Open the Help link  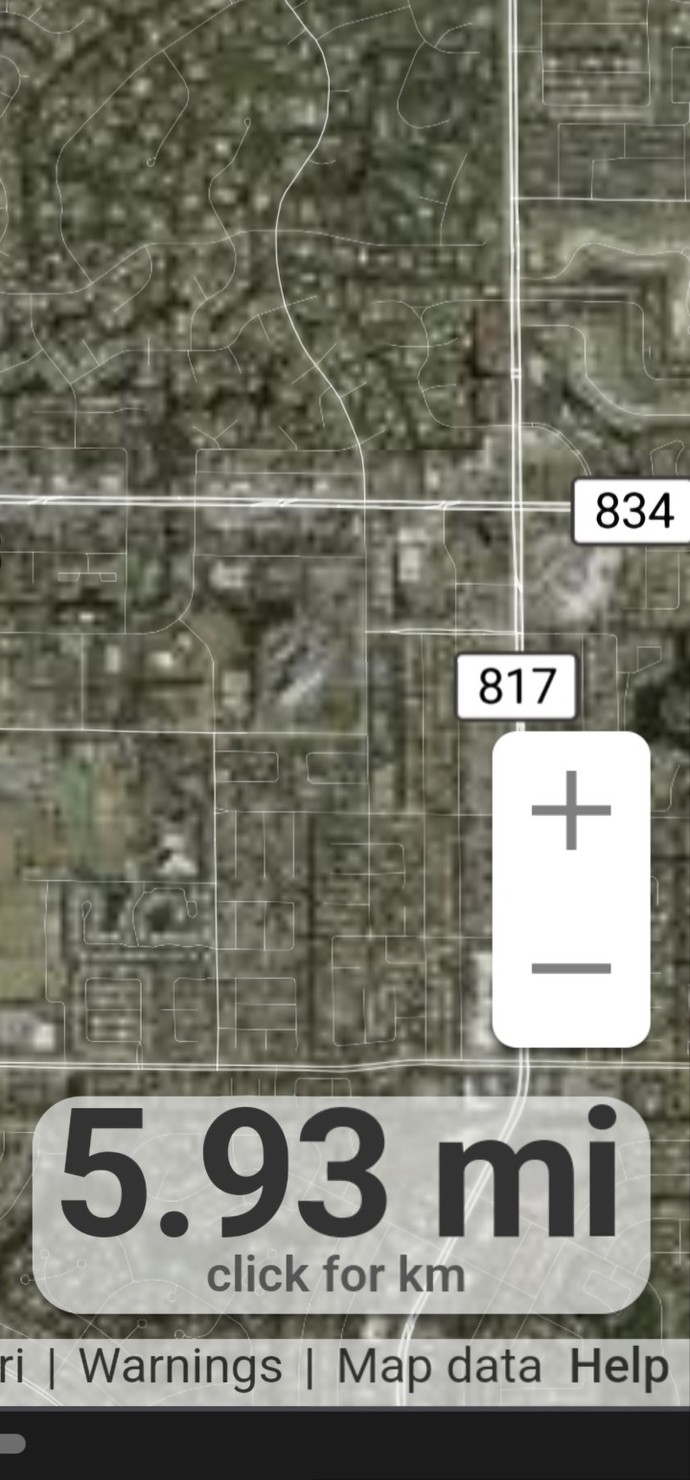(x=619, y=1366)
